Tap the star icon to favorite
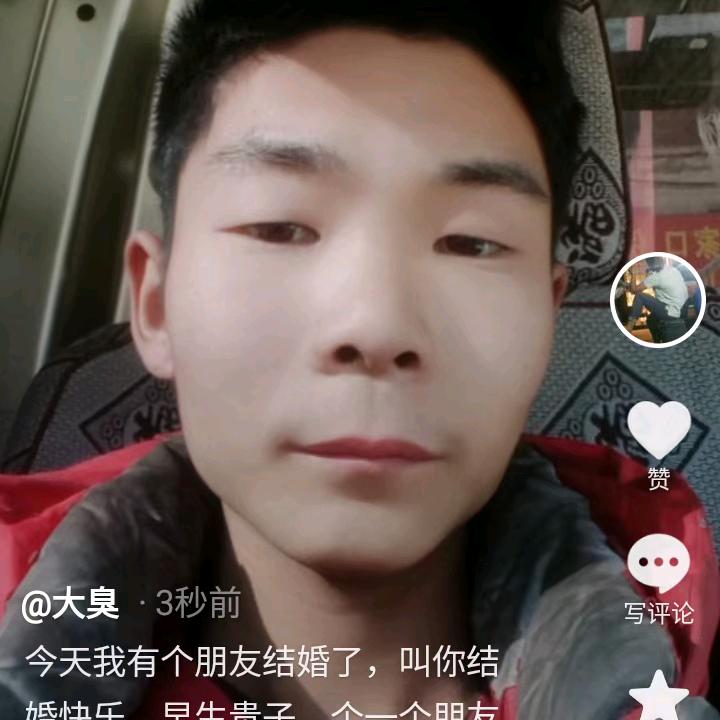 point(658,696)
